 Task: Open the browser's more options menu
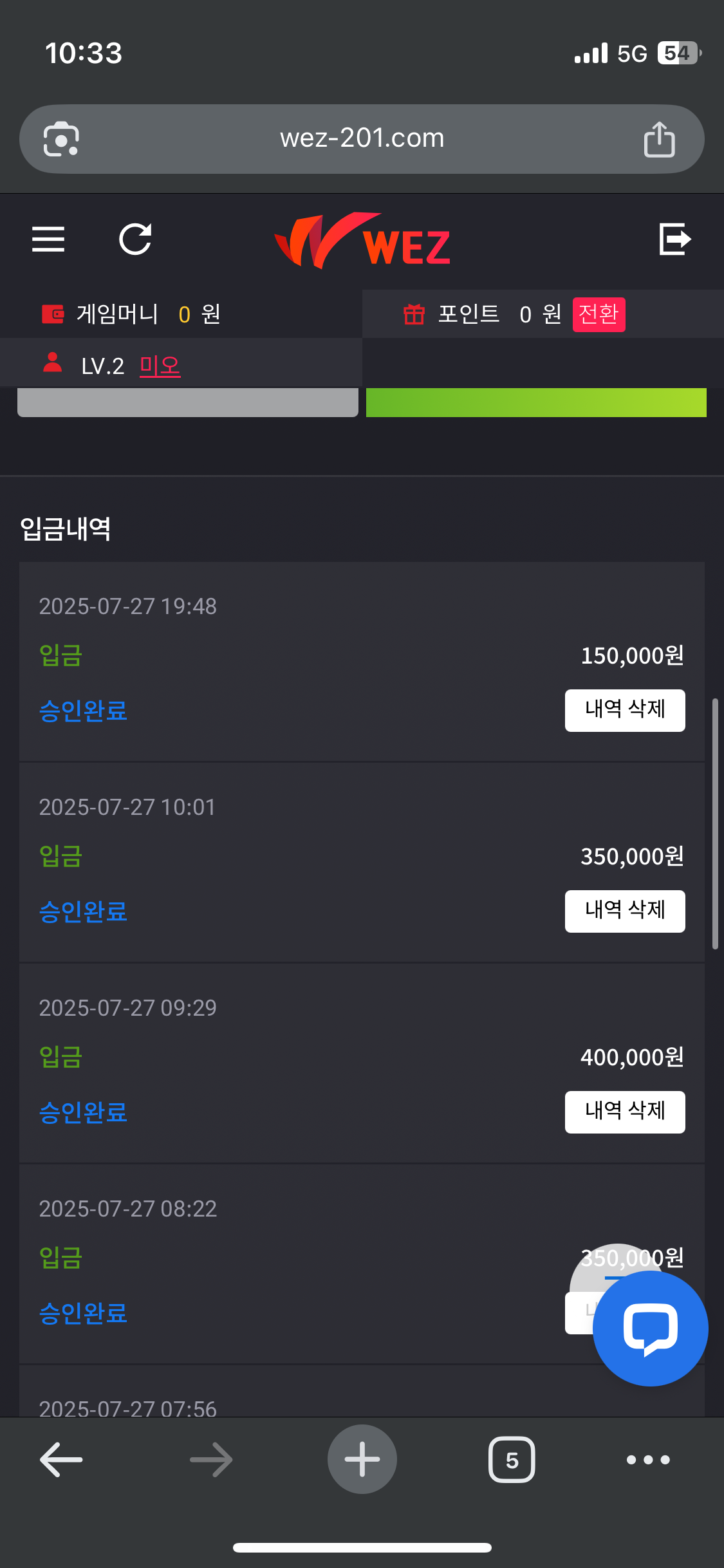click(x=648, y=1459)
